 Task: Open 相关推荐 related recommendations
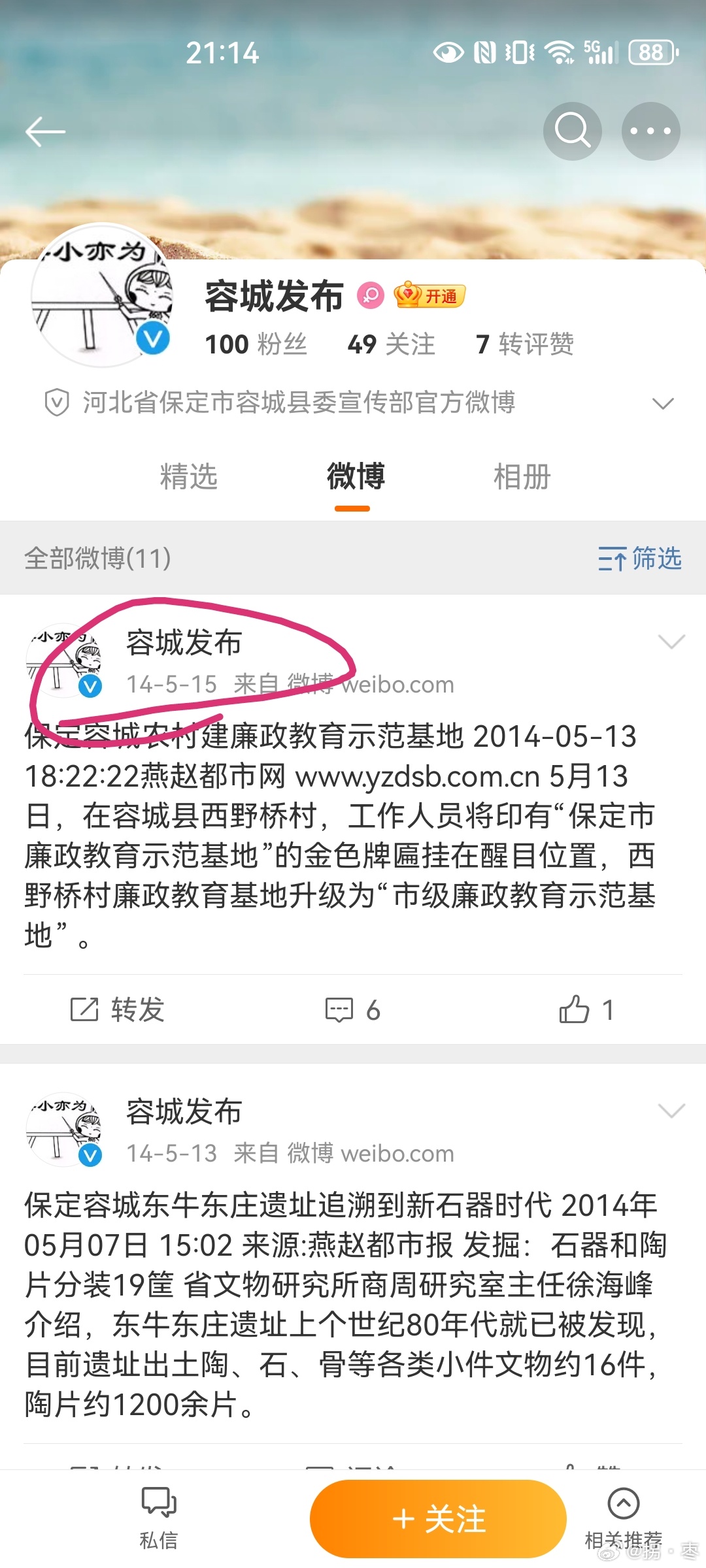tap(623, 1518)
